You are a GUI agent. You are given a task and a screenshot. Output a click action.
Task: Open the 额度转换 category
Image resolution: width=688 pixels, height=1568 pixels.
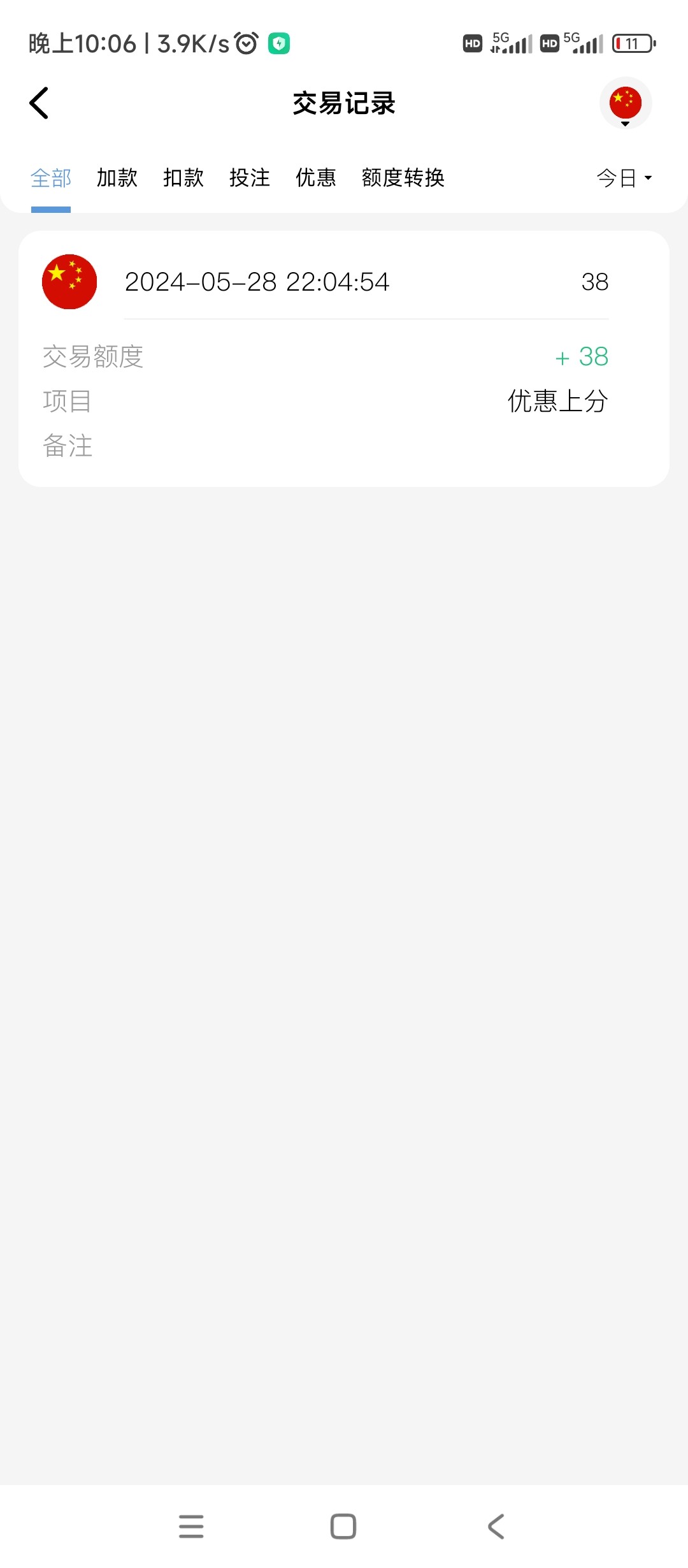(404, 178)
